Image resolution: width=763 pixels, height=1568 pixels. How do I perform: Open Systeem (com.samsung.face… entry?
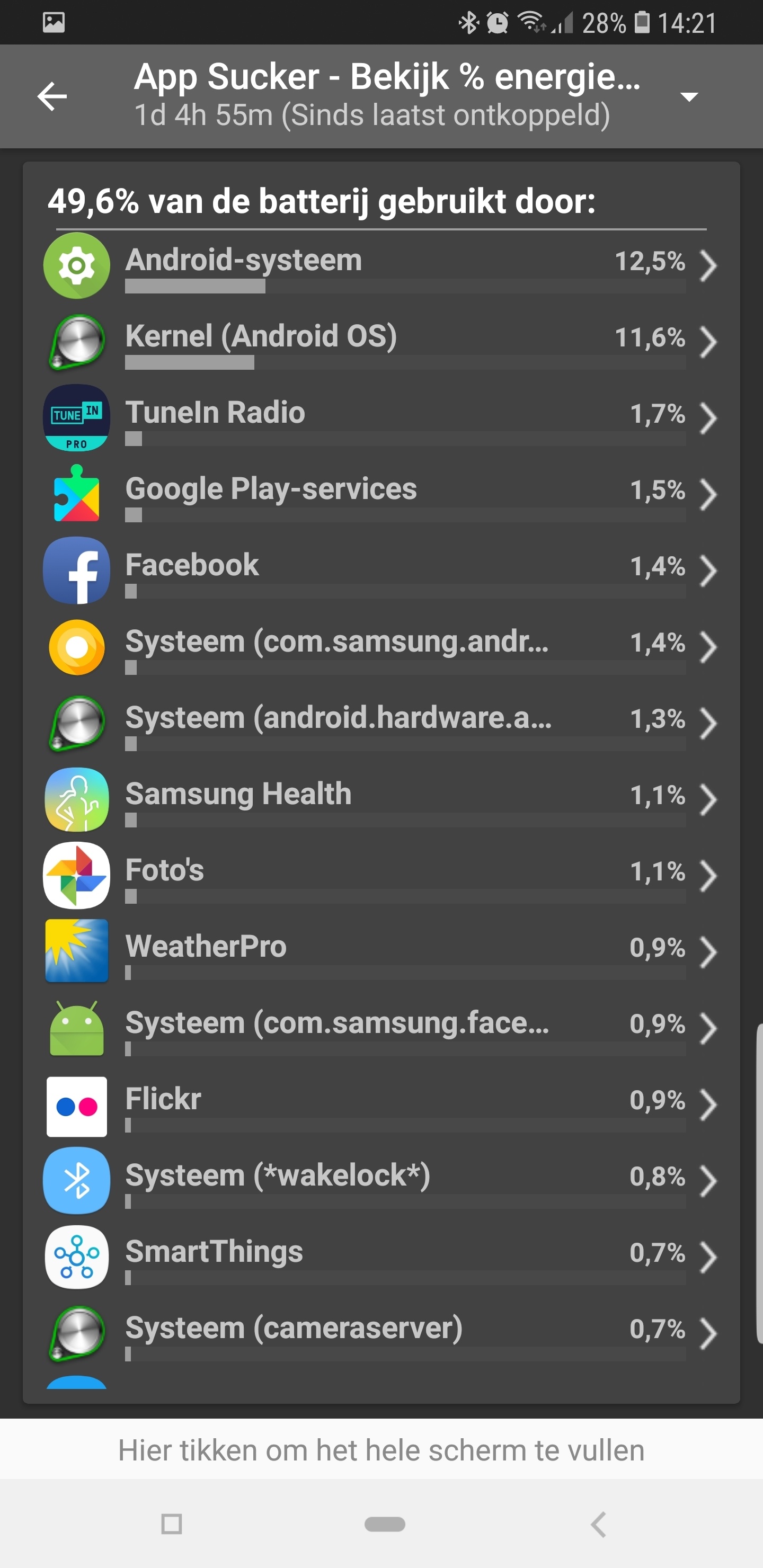[381, 1028]
